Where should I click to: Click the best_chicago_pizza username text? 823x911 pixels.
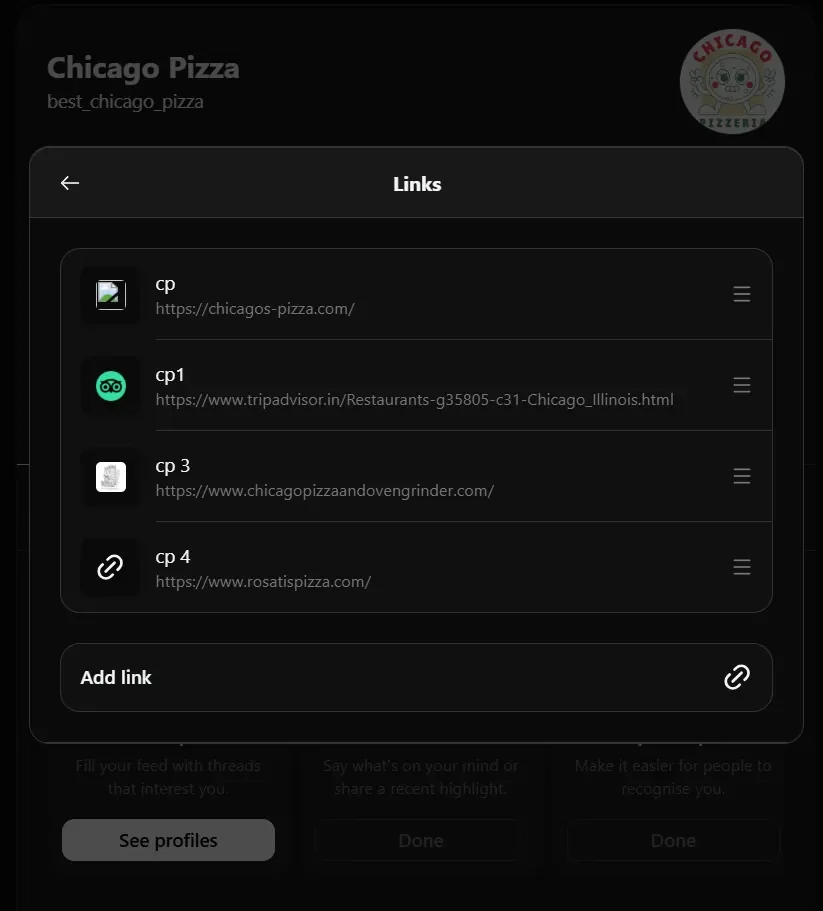125,101
